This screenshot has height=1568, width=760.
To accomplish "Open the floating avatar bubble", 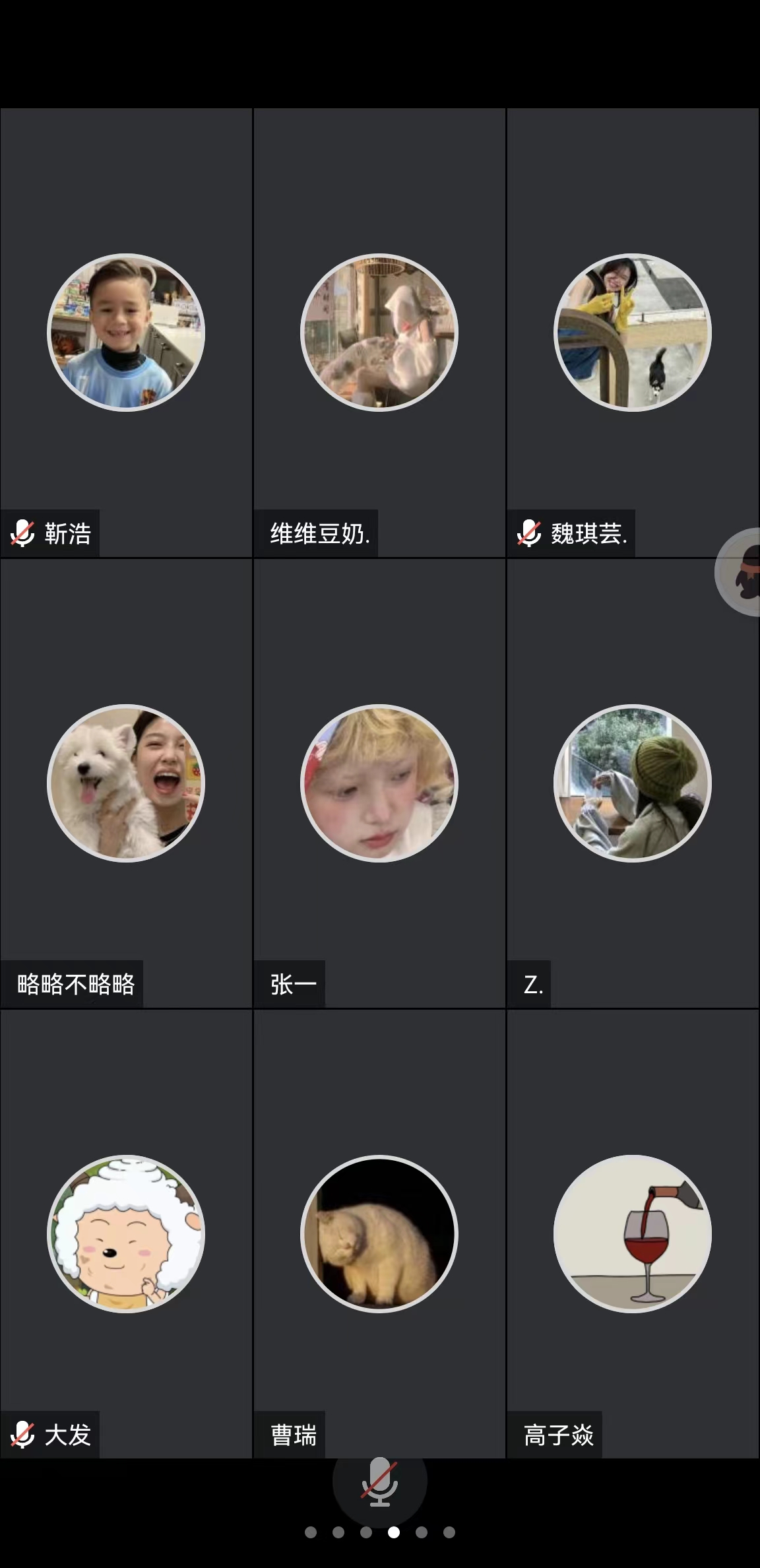I will tap(742, 572).
